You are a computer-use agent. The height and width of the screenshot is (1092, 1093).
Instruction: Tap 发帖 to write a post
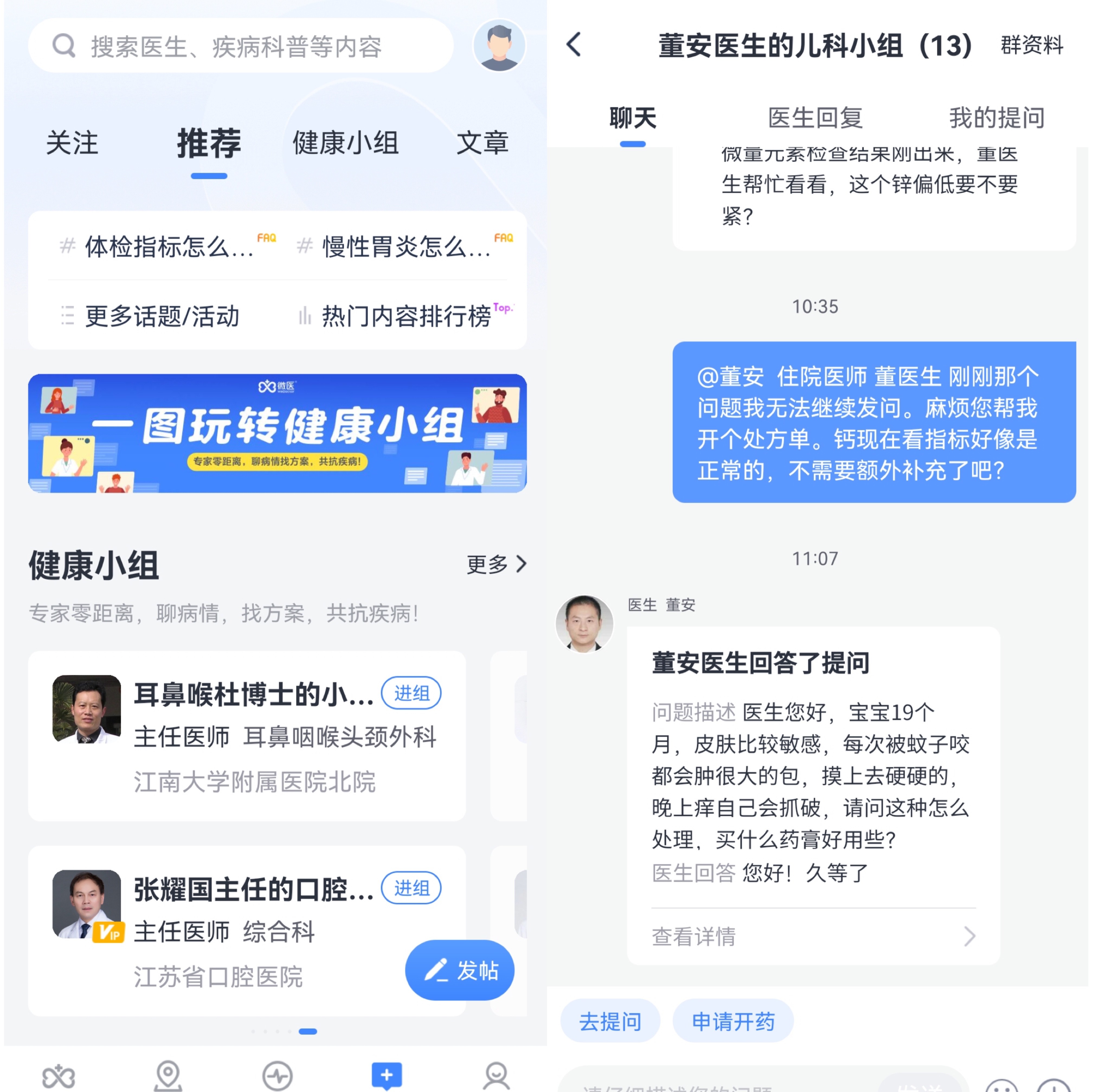pos(460,970)
